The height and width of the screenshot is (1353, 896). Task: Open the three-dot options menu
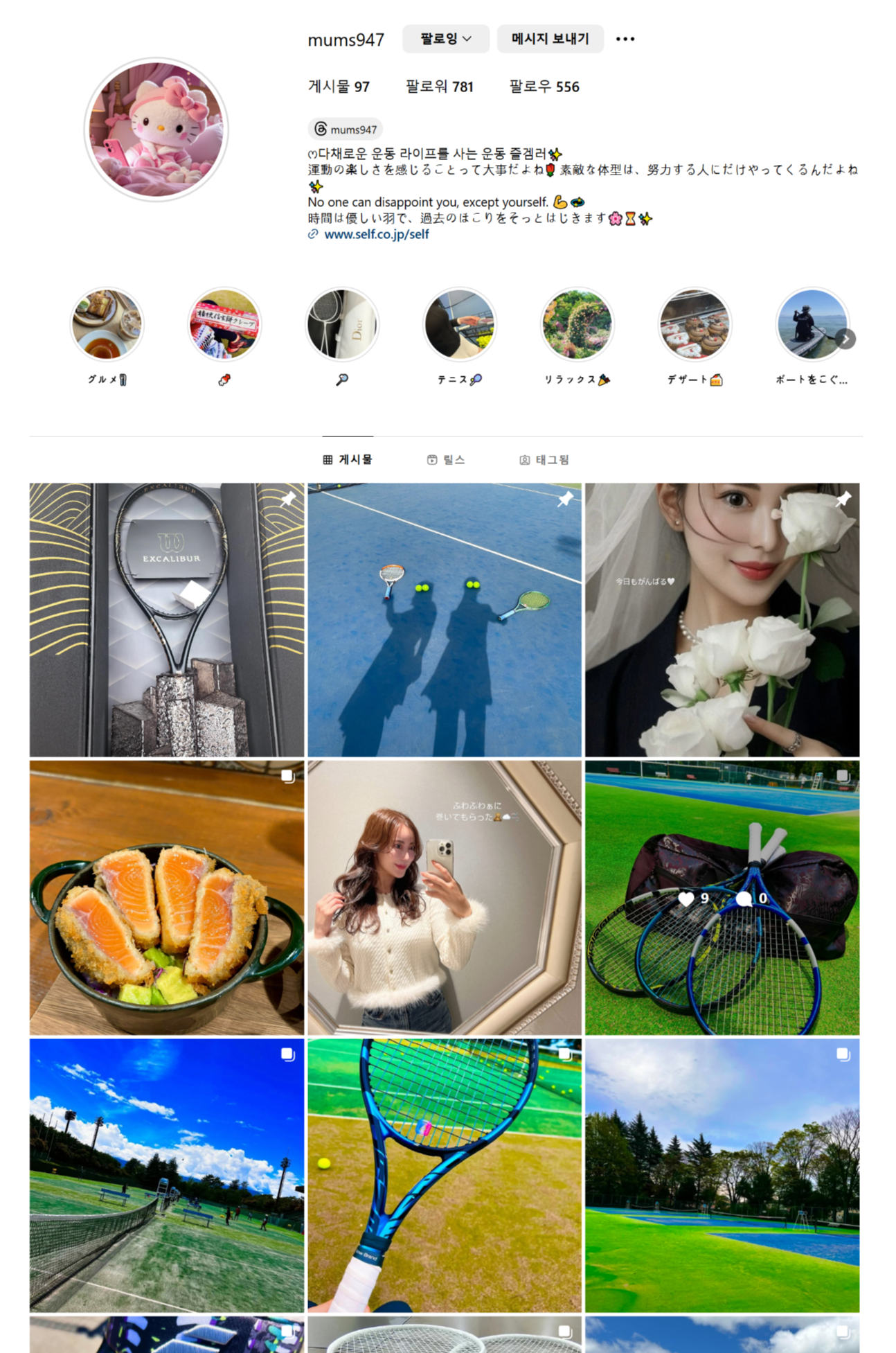[625, 39]
